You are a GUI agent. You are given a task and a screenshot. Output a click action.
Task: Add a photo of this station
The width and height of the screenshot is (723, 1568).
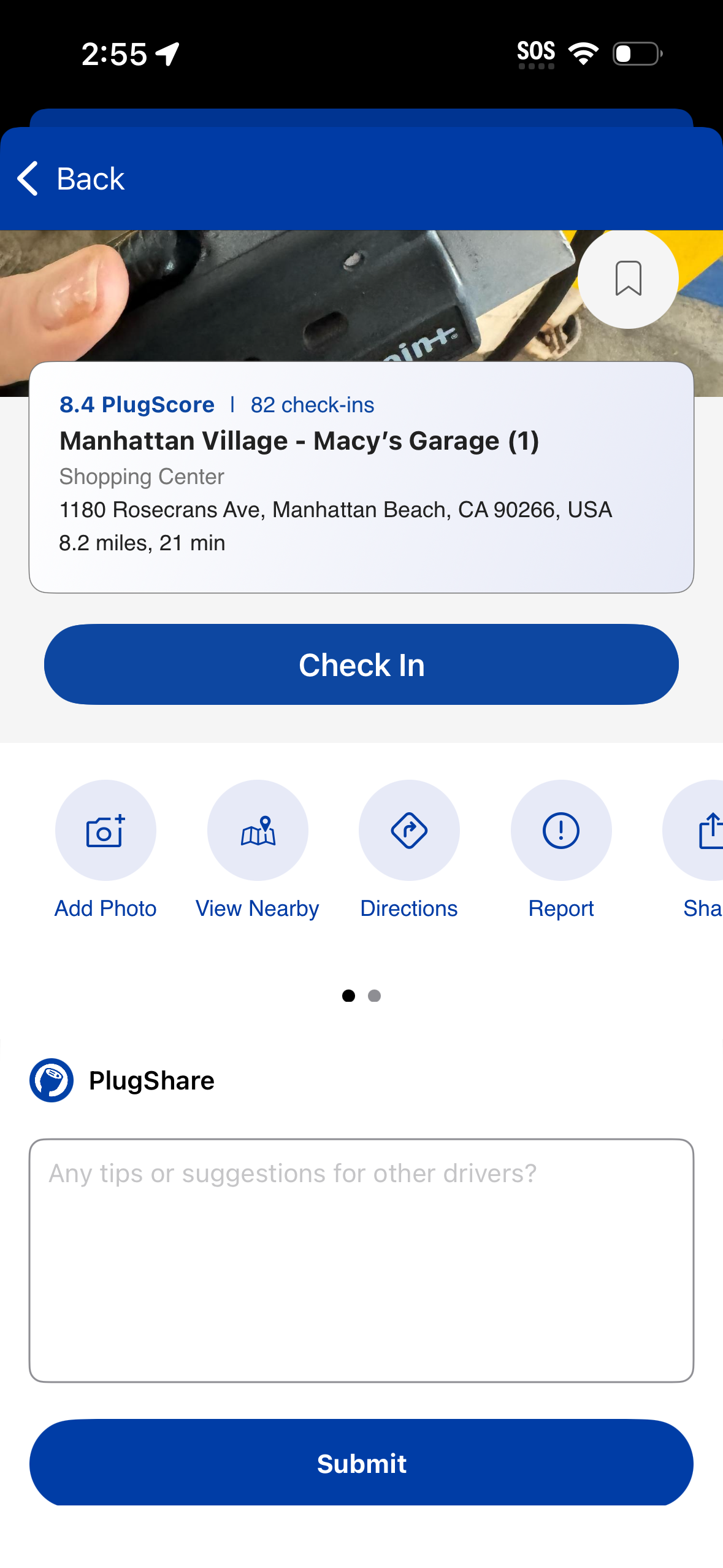[105, 831]
